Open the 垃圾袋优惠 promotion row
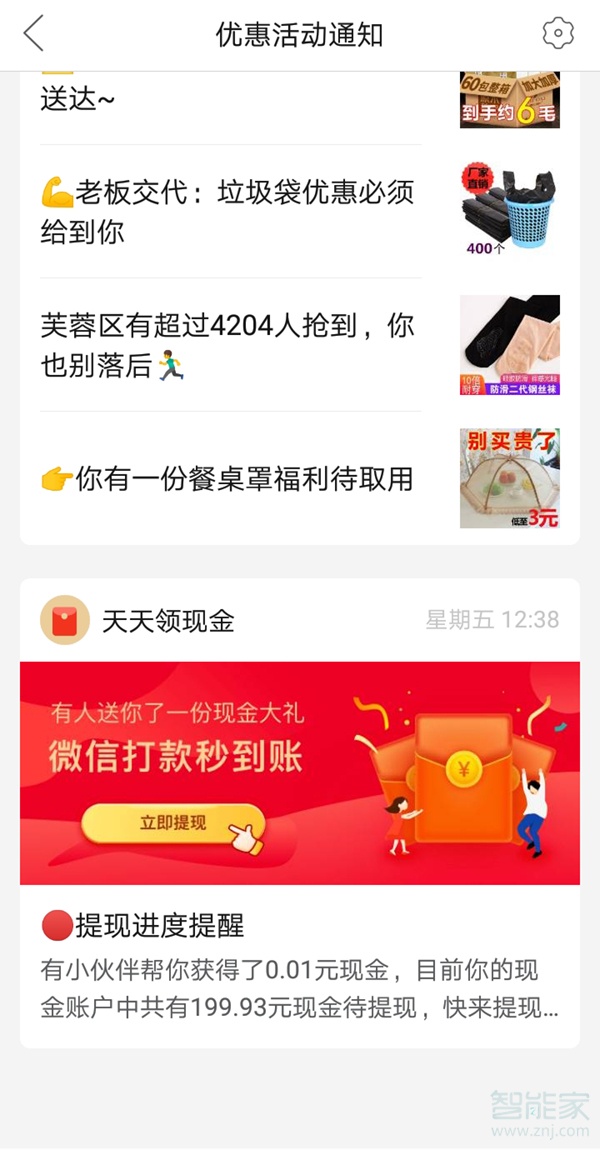Viewport: 600px width, 1150px height. point(228,211)
